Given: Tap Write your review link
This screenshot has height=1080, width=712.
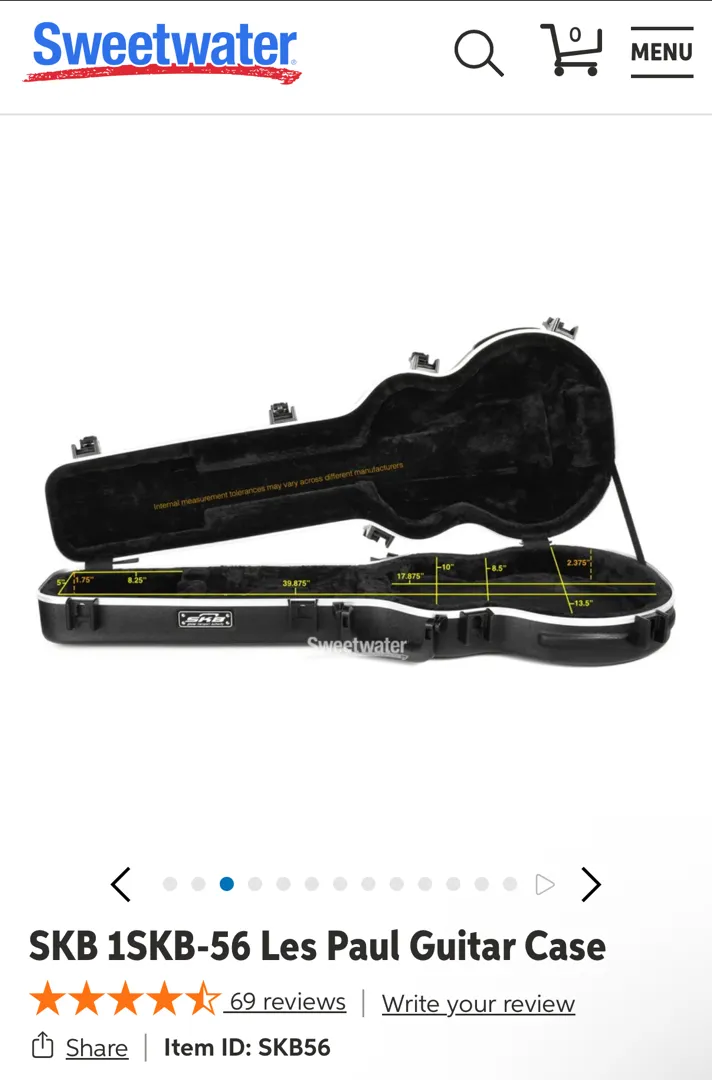Looking at the screenshot, I should pyautogui.click(x=478, y=1003).
